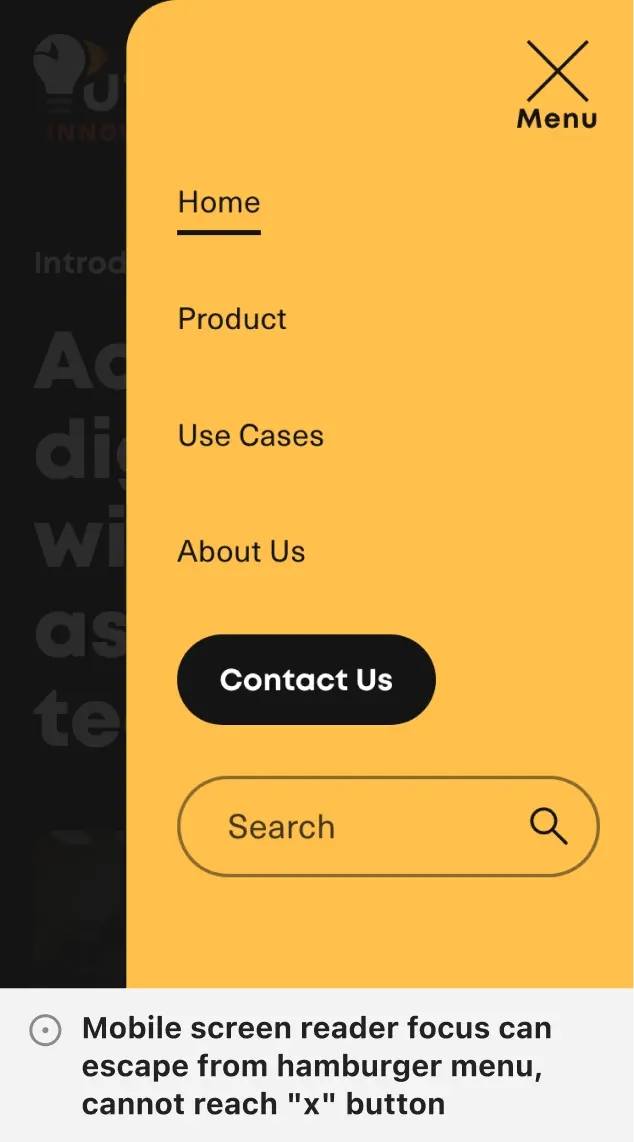Focus the Search text field
Image resolution: width=634 pixels, height=1142 pixels.
[350, 827]
